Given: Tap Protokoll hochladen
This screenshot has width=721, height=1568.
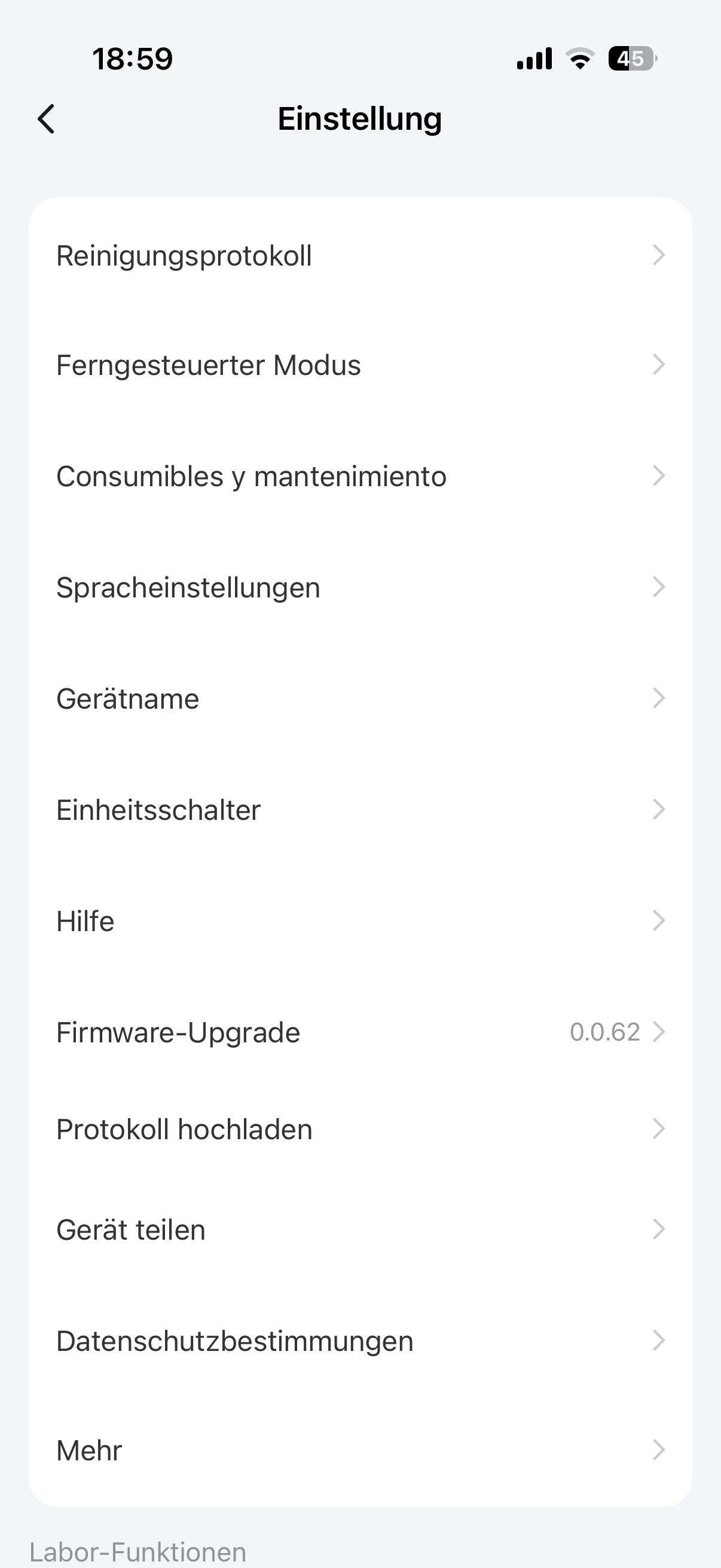Looking at the screenshot, I should tap(360, 1129).
